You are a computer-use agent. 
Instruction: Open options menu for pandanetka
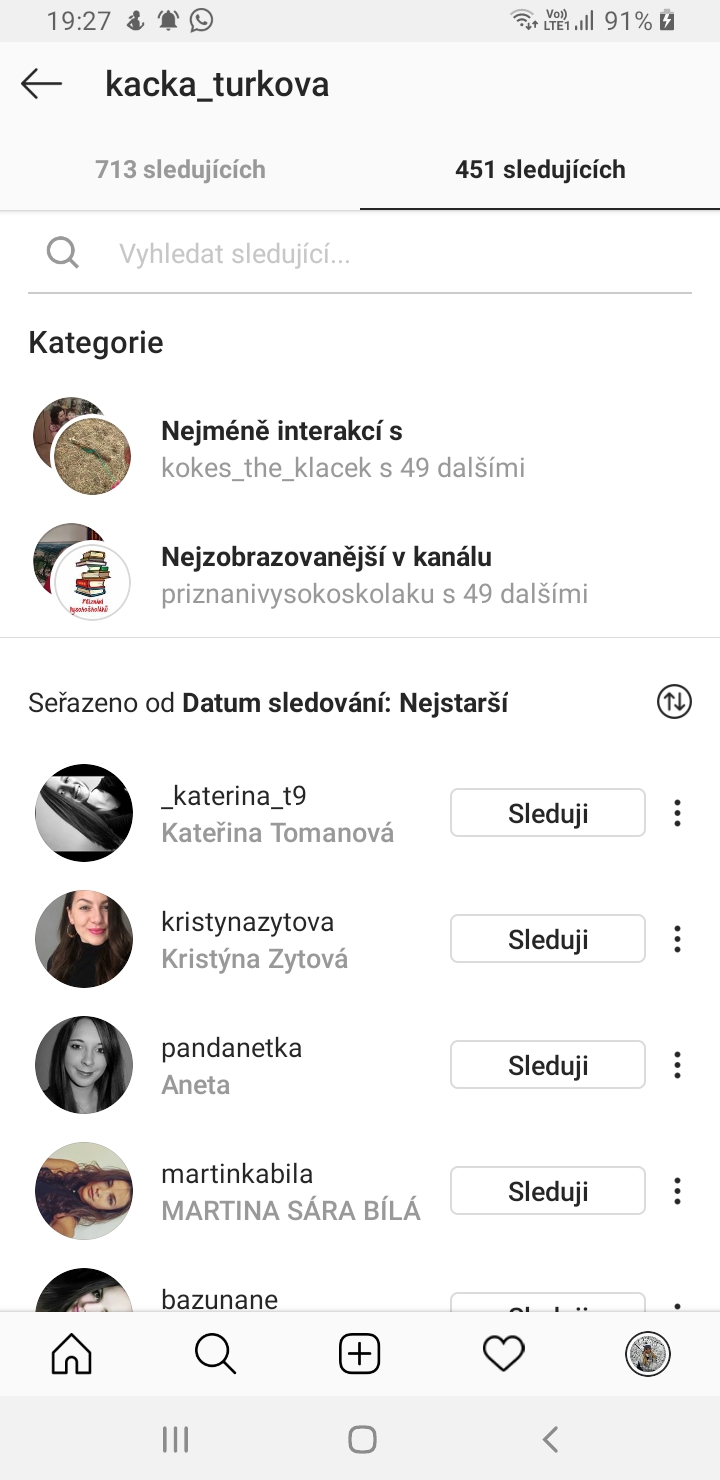pos(677,1065)
